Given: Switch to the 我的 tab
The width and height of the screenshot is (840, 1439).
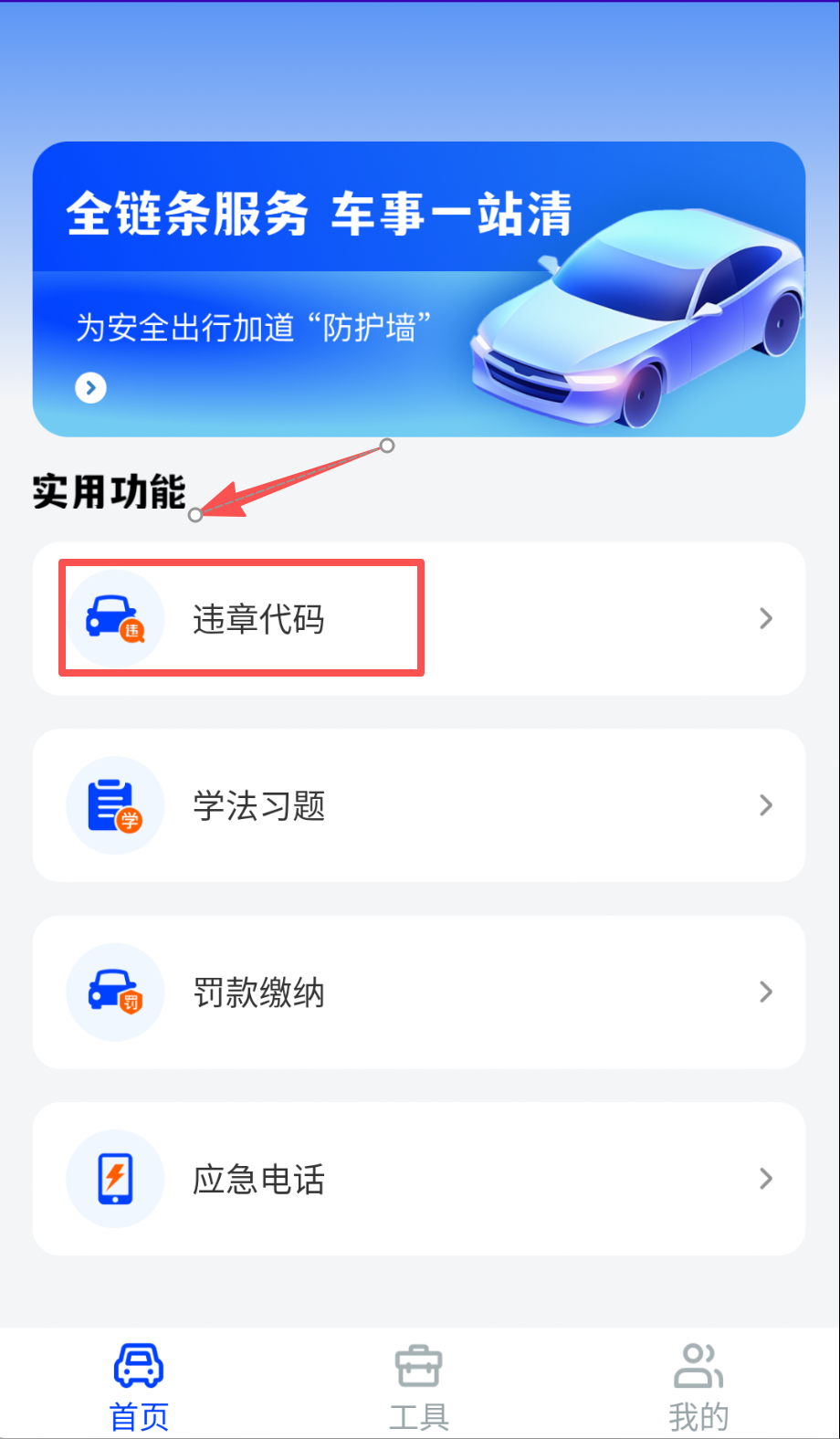Looking at the screenshot, I should click(698, 1387).
